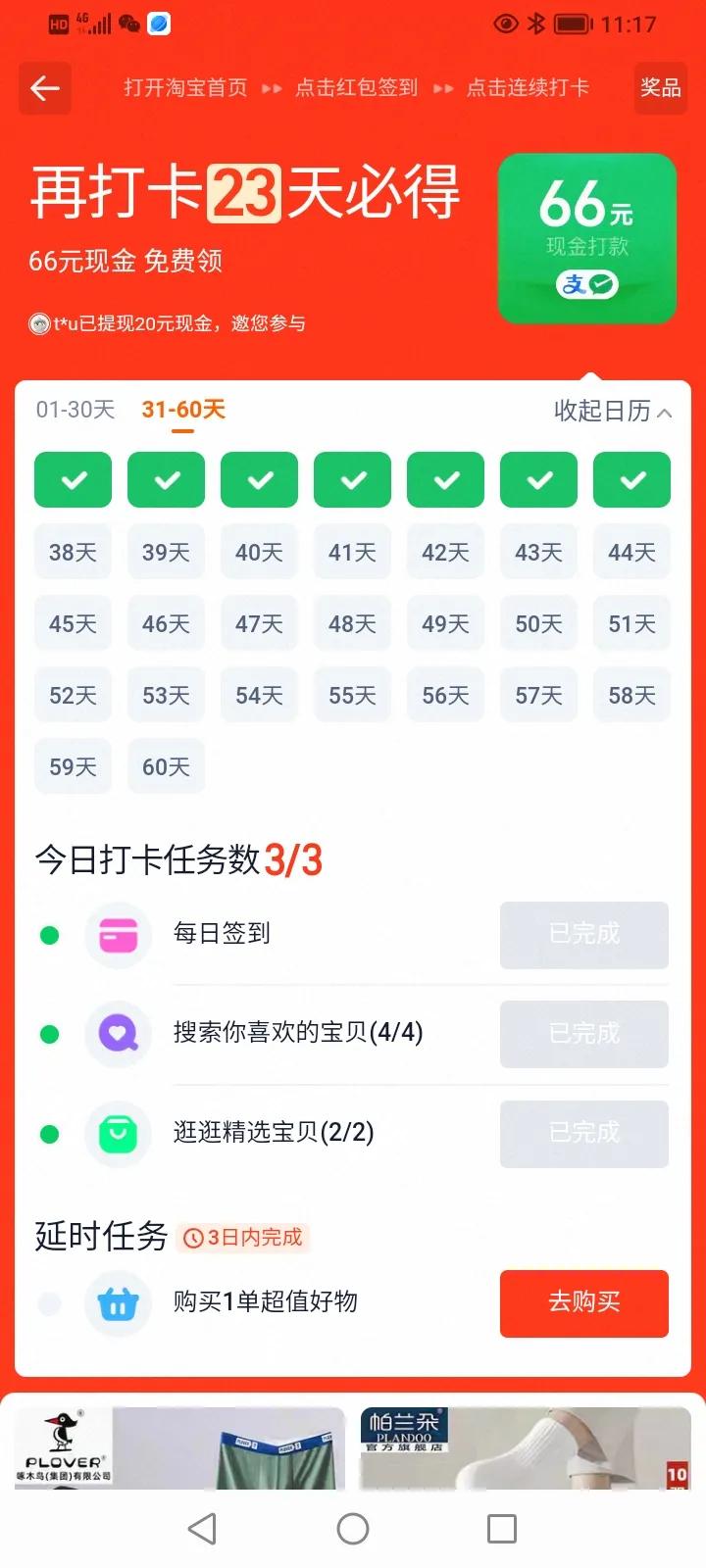This screenshot has width=706, height=1568.
Task: Click the 去购买 button
Action: (583, 1303)
